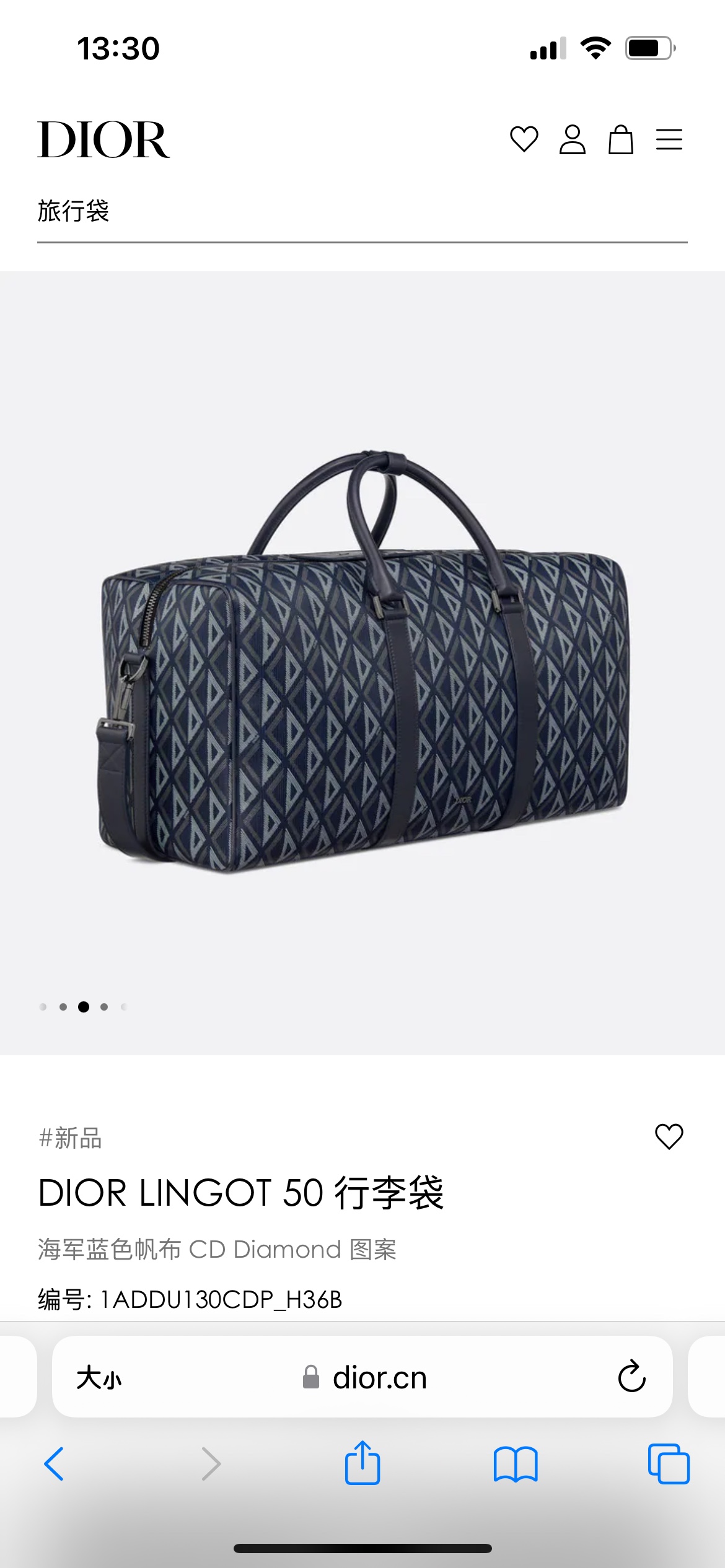Screen dimensions: 725x1568
Task: Open the shopping bag
Action: tap(620, 139)
